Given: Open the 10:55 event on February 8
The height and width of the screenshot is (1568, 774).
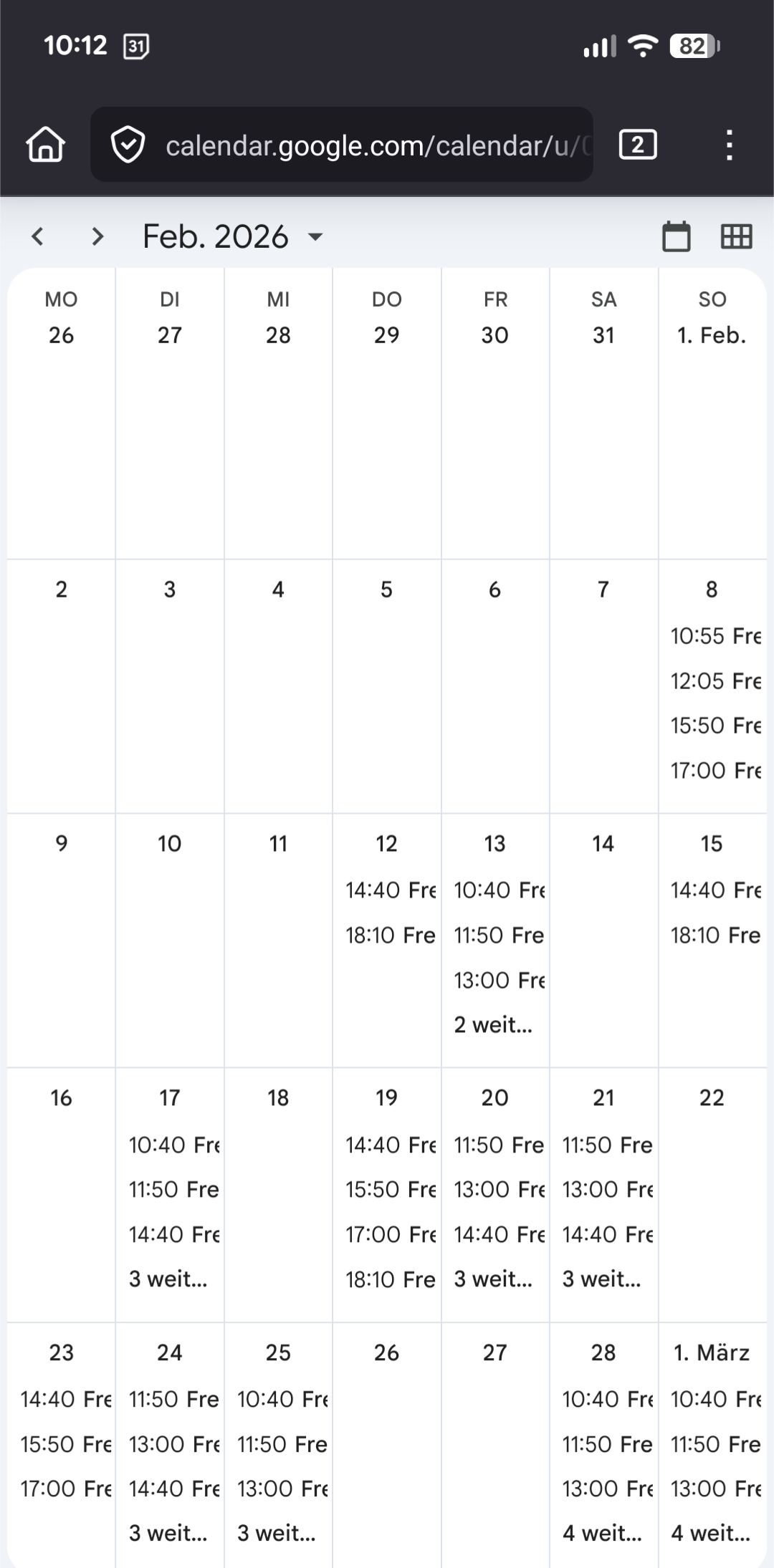Looking at the screenshot, I should tap(715, 636).
